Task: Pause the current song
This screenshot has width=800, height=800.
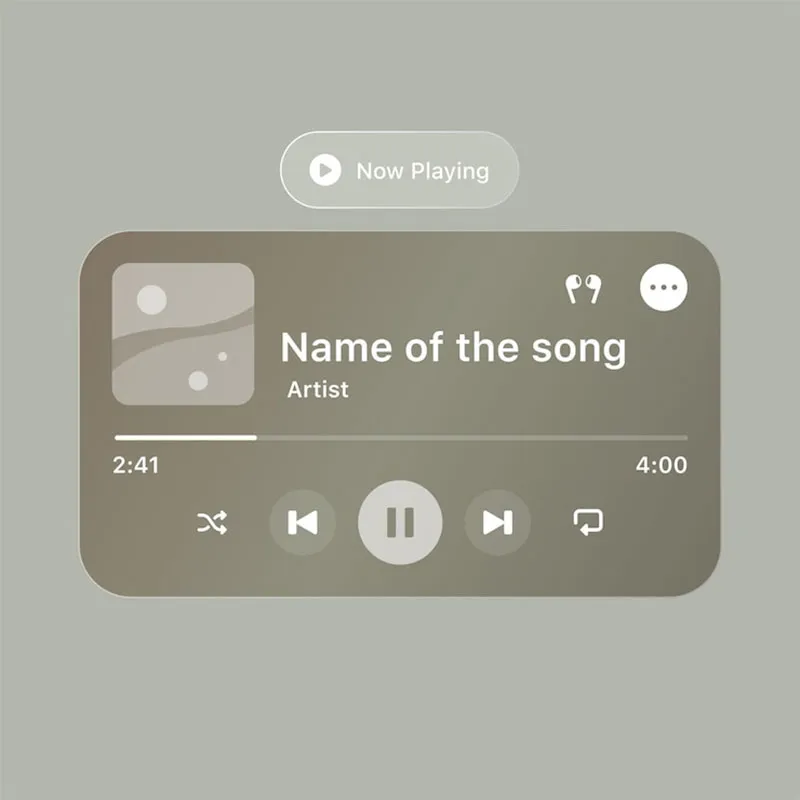Action: tap(400, 522)
